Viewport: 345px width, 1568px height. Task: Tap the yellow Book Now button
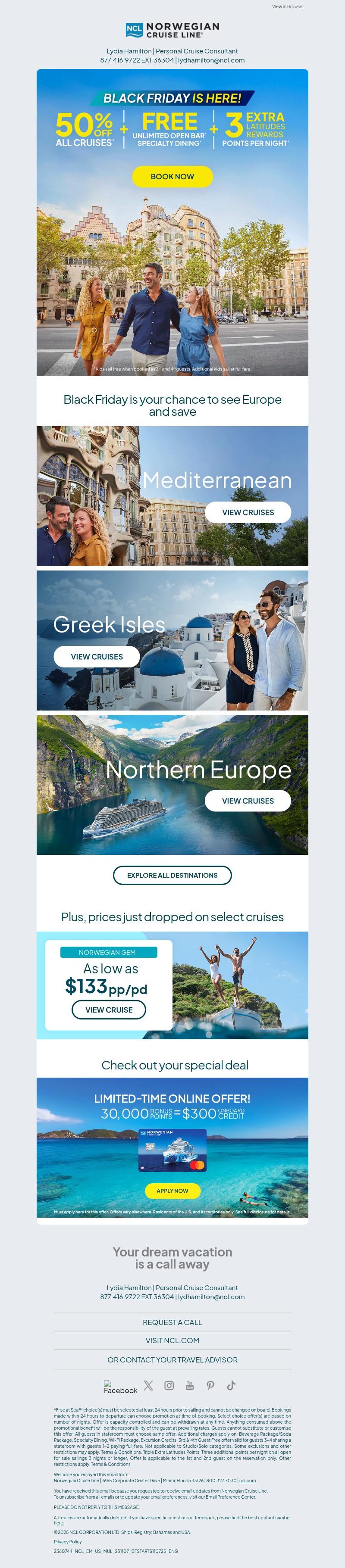(x=172, y=177)
